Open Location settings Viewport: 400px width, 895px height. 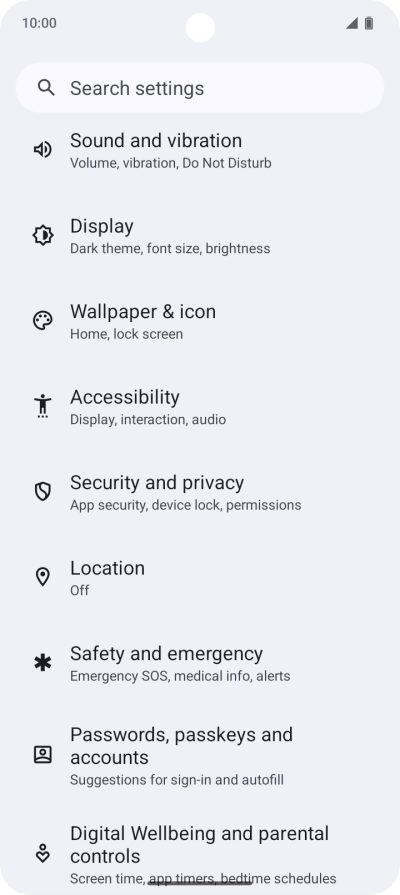(x=200, y=578)
